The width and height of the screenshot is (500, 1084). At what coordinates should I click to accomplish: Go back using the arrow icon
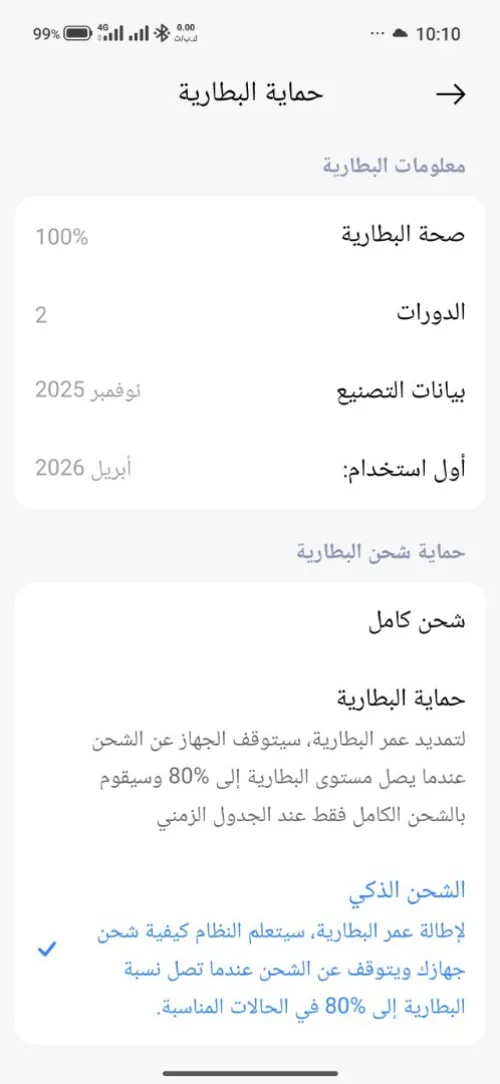[x=453, y=95]
